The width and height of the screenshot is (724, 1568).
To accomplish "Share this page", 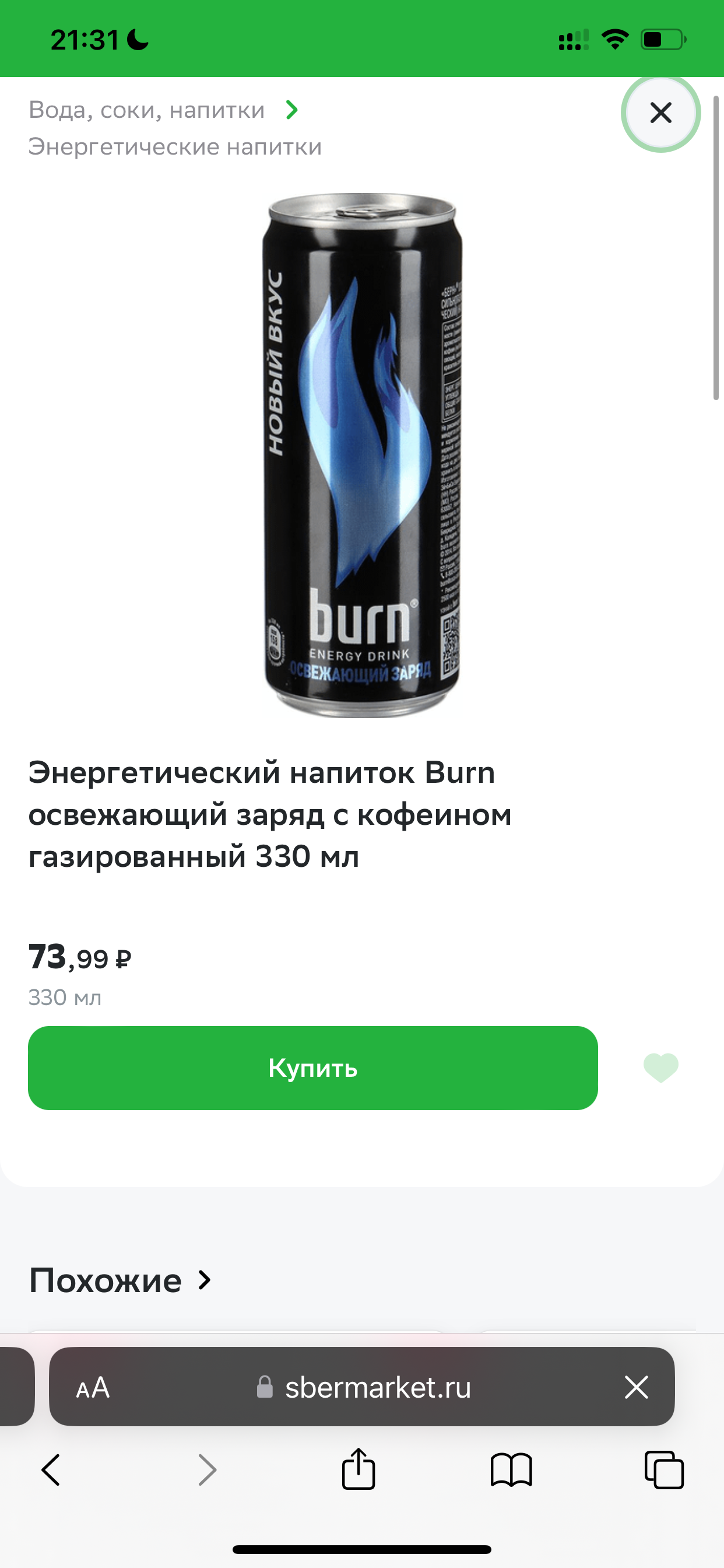I will click(x=359, y=1468).
